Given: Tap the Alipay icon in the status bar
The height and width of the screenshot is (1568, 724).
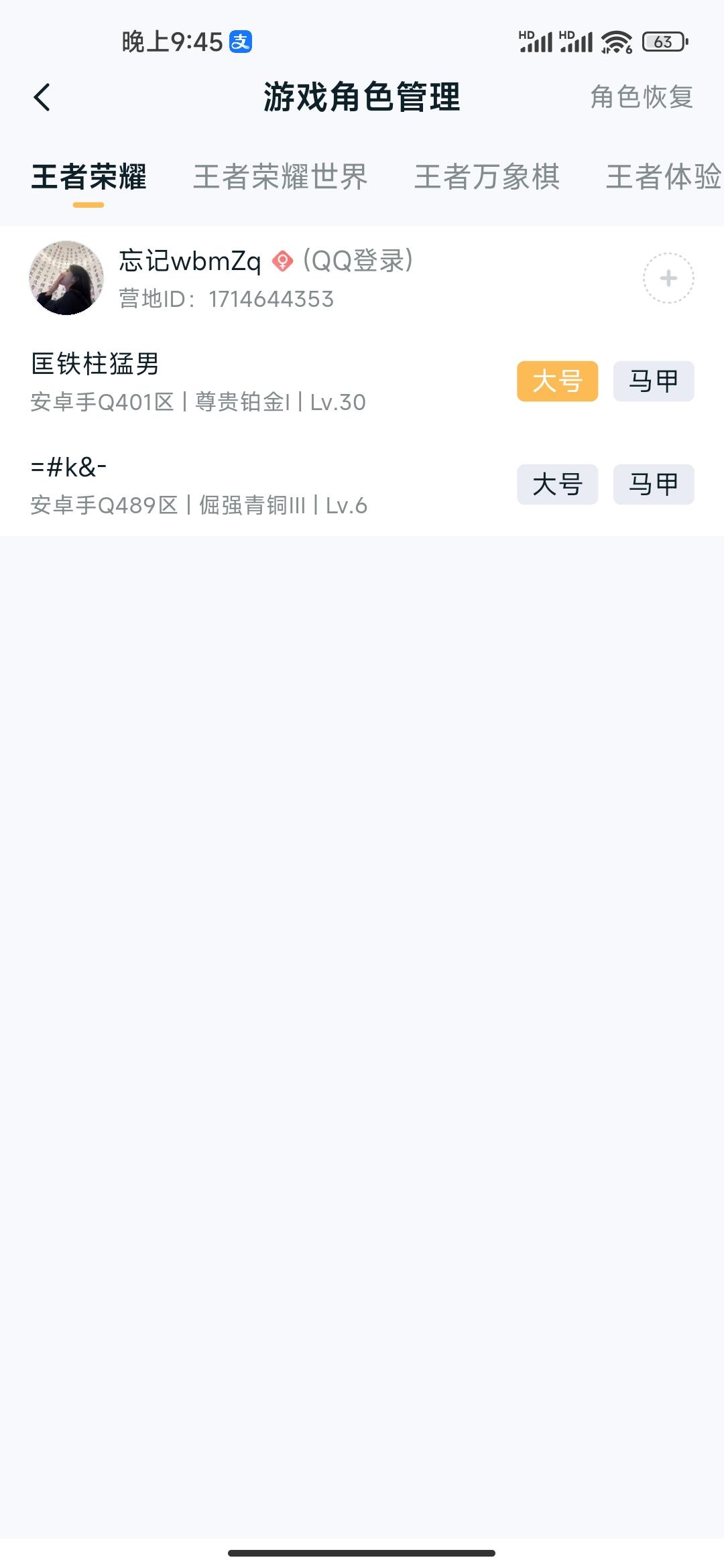Looking at the screenshot, I should coord(240,41).
